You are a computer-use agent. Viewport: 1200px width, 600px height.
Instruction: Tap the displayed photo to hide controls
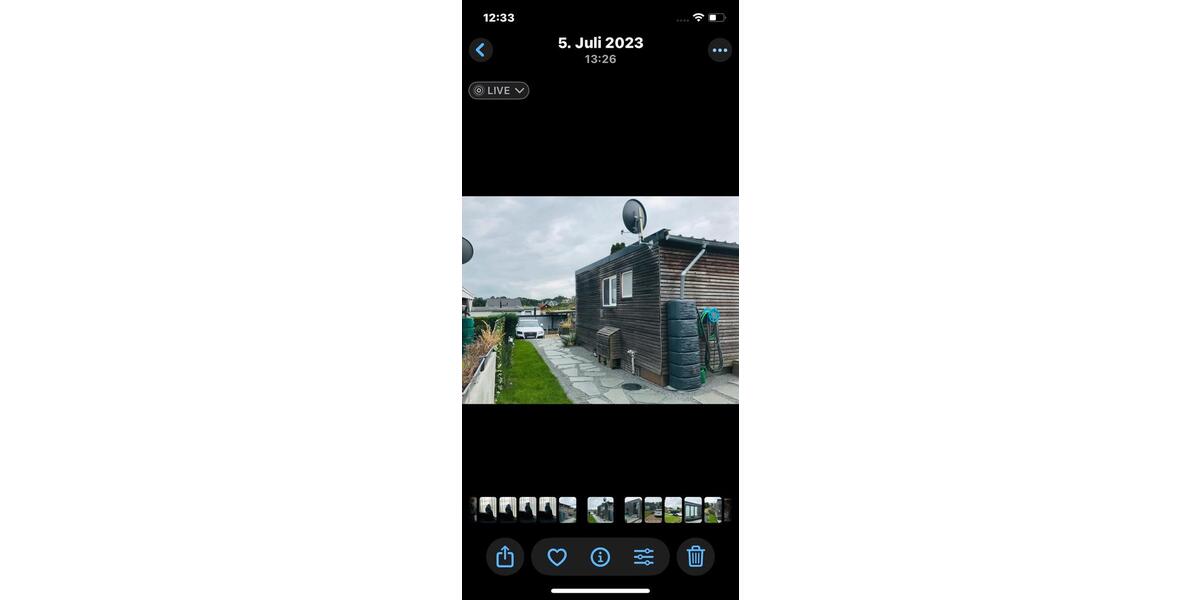pos(600,300)
